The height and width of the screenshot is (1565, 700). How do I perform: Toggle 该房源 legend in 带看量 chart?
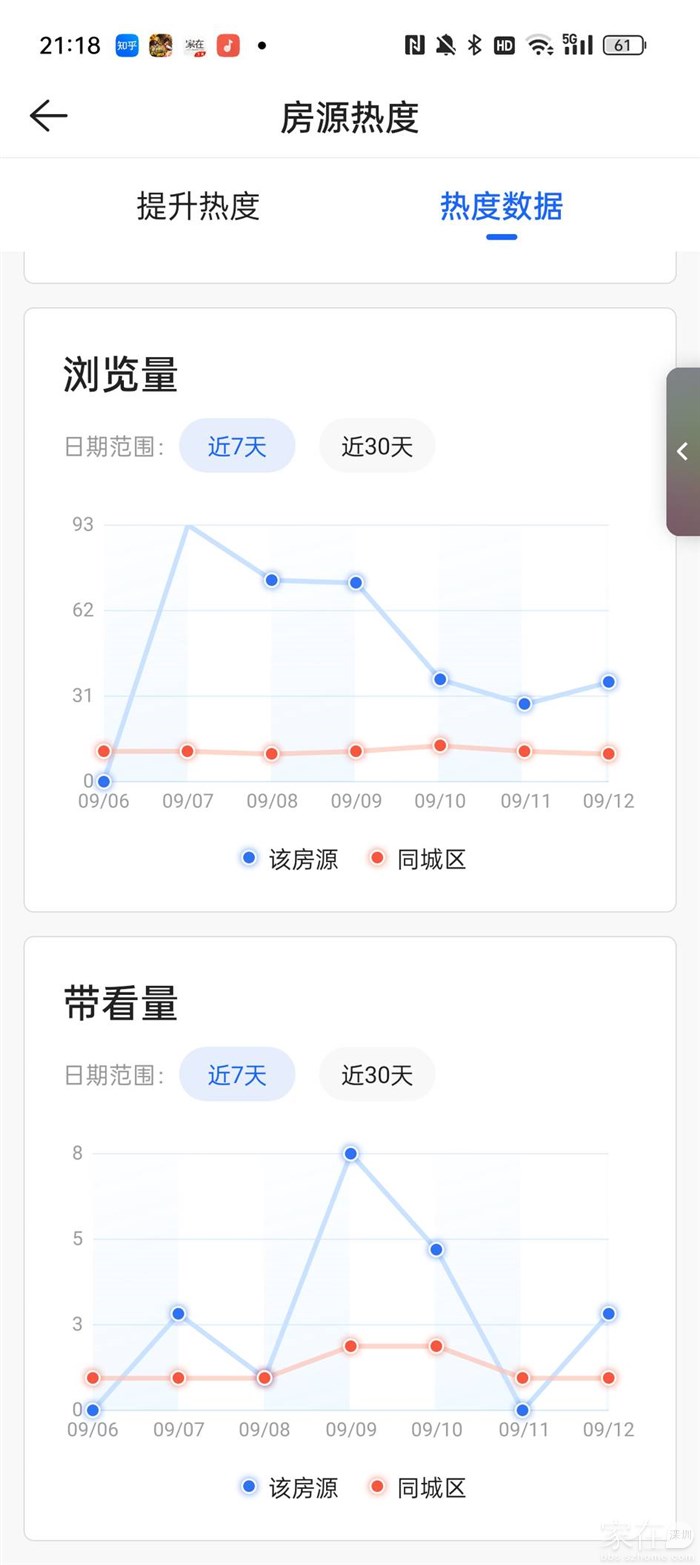click(x=290, y=1487)
